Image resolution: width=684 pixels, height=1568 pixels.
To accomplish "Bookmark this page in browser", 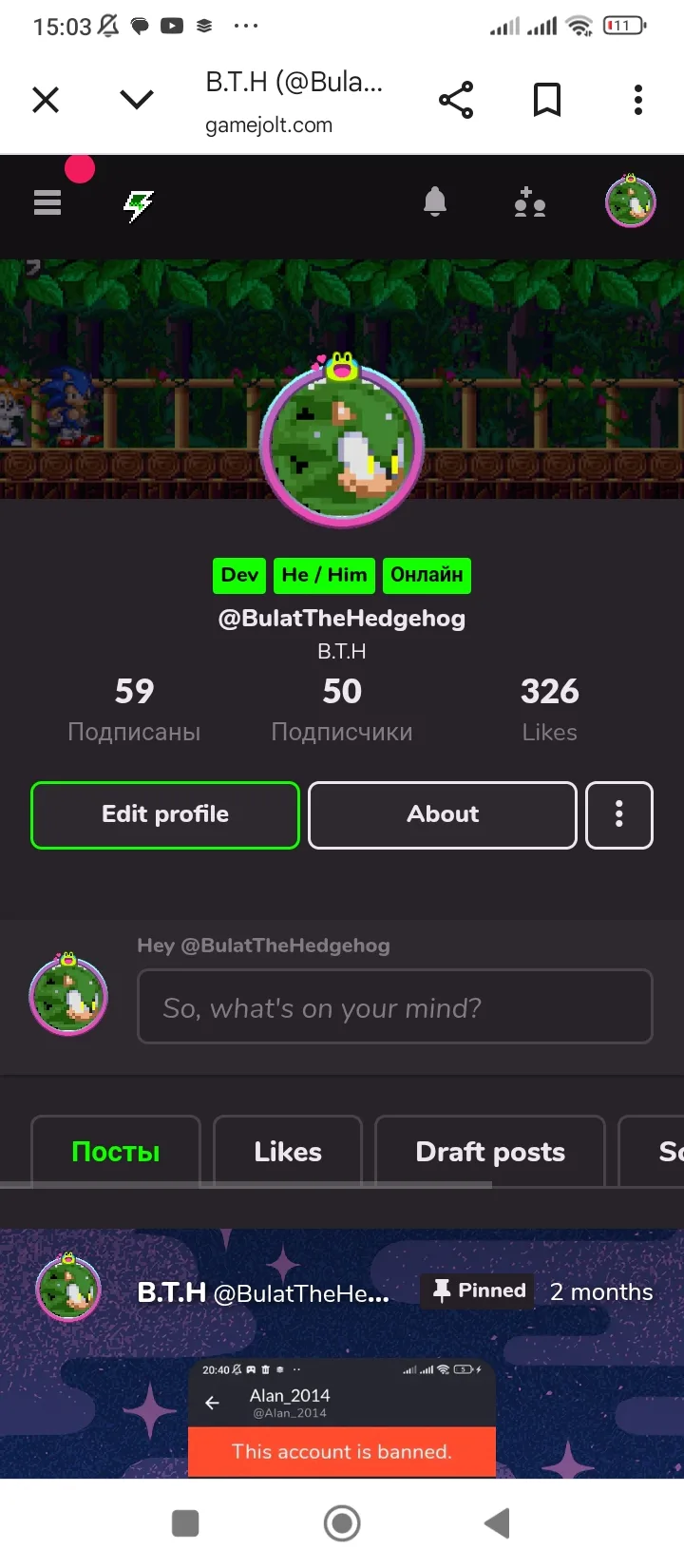I will point(547,100).
